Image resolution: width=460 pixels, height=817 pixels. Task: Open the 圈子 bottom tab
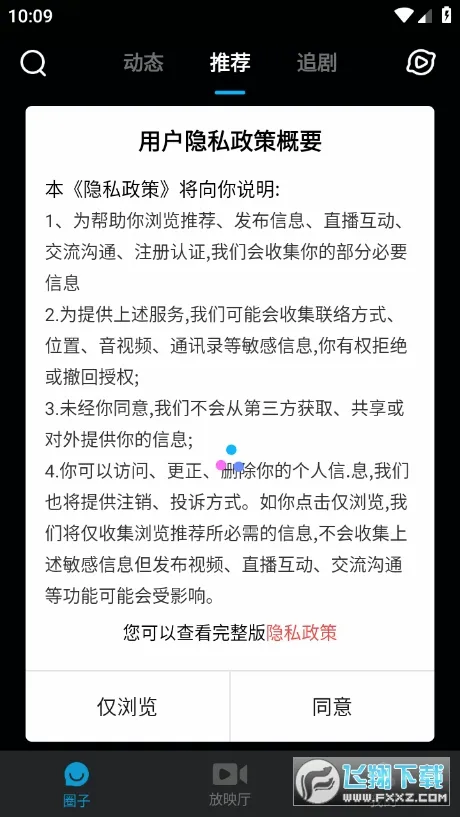(77, 785)
